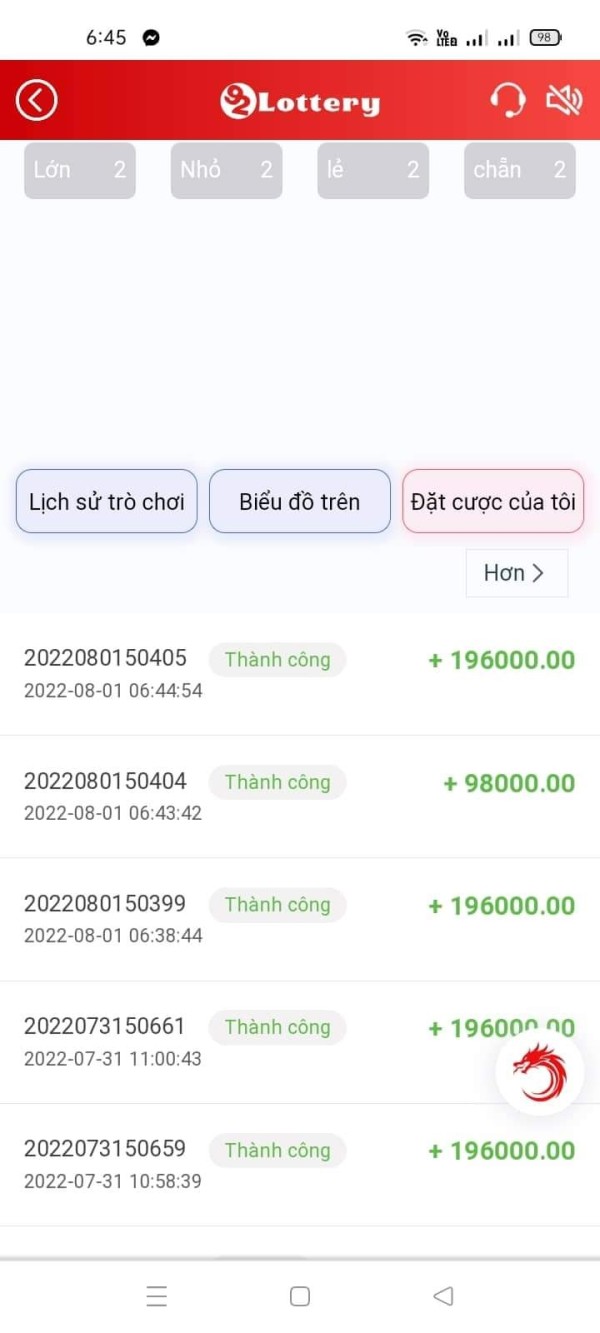Choose the chẵn bet option
Screen dimensions: 600x1333
[x=520, y=170]
